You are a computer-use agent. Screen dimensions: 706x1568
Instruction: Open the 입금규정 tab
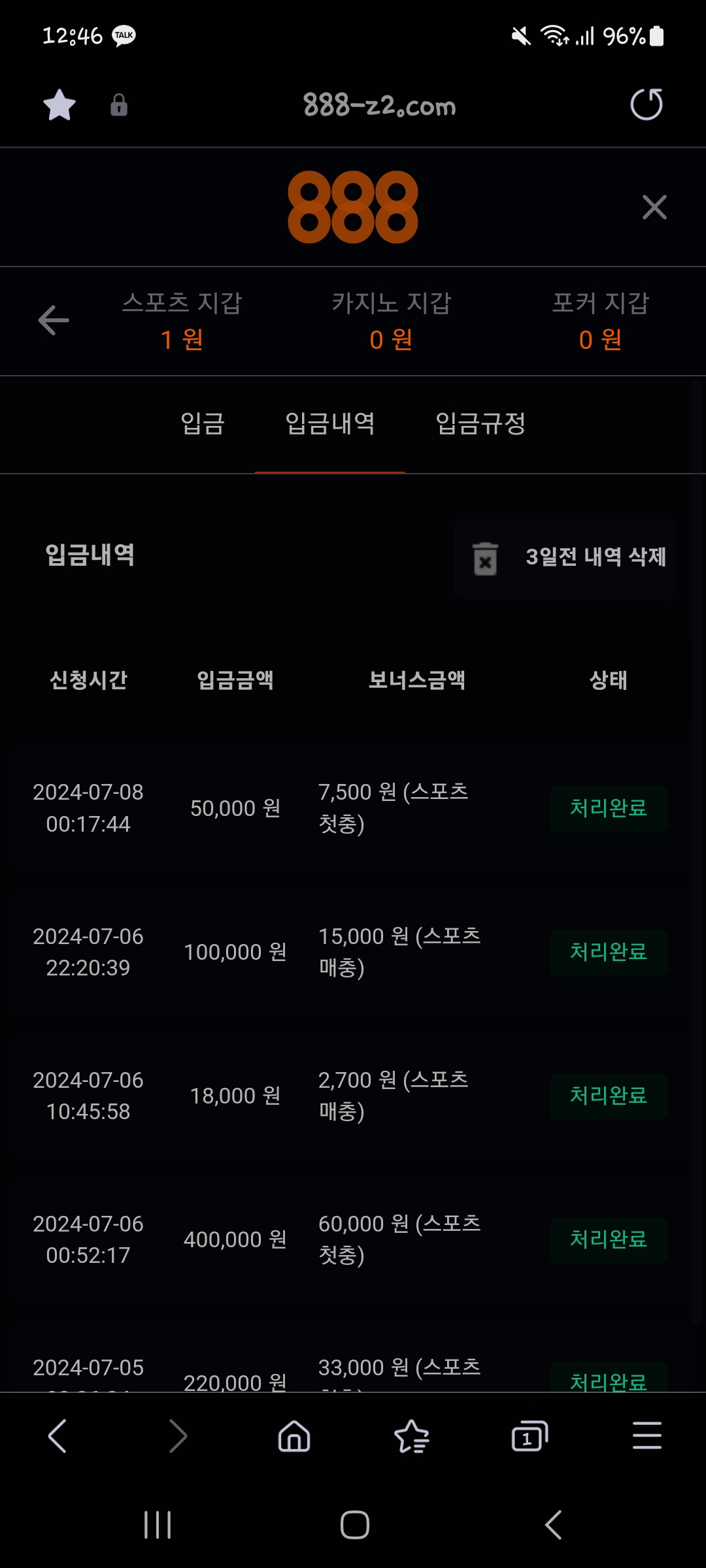click(480, 423)
